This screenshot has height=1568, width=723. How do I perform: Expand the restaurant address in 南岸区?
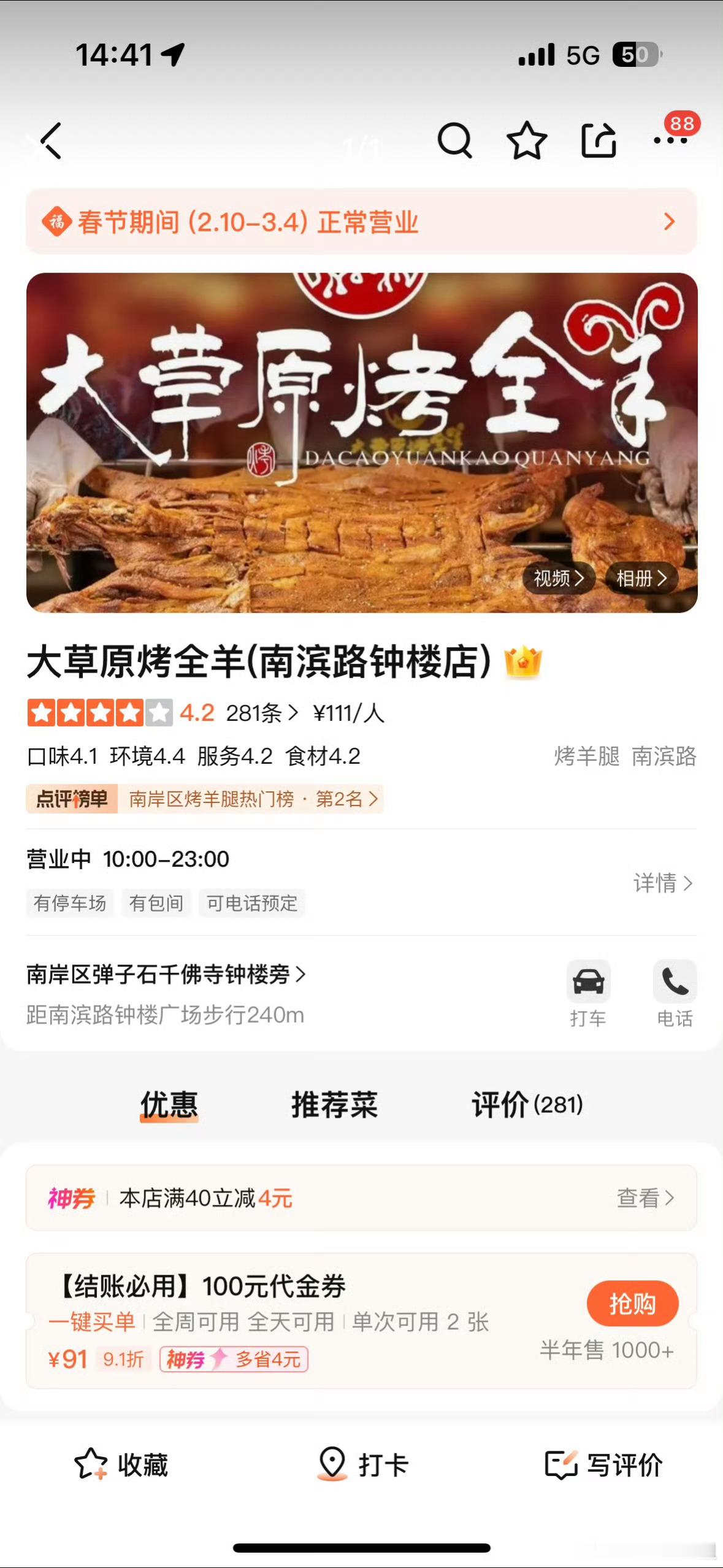(166, 974)
